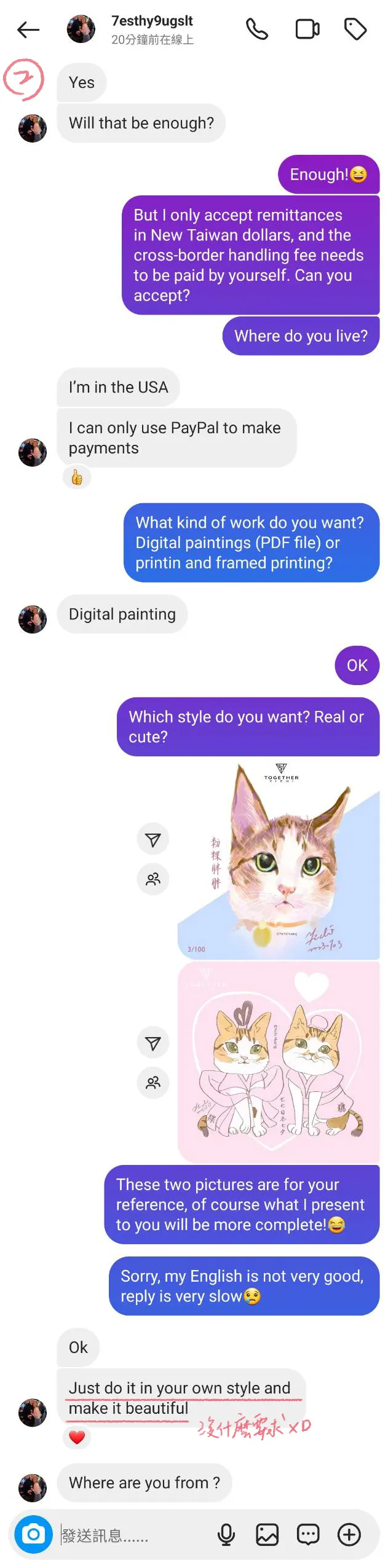Go back to the message list
Screen dimensions: 388x1568
[x=28, y=29]
